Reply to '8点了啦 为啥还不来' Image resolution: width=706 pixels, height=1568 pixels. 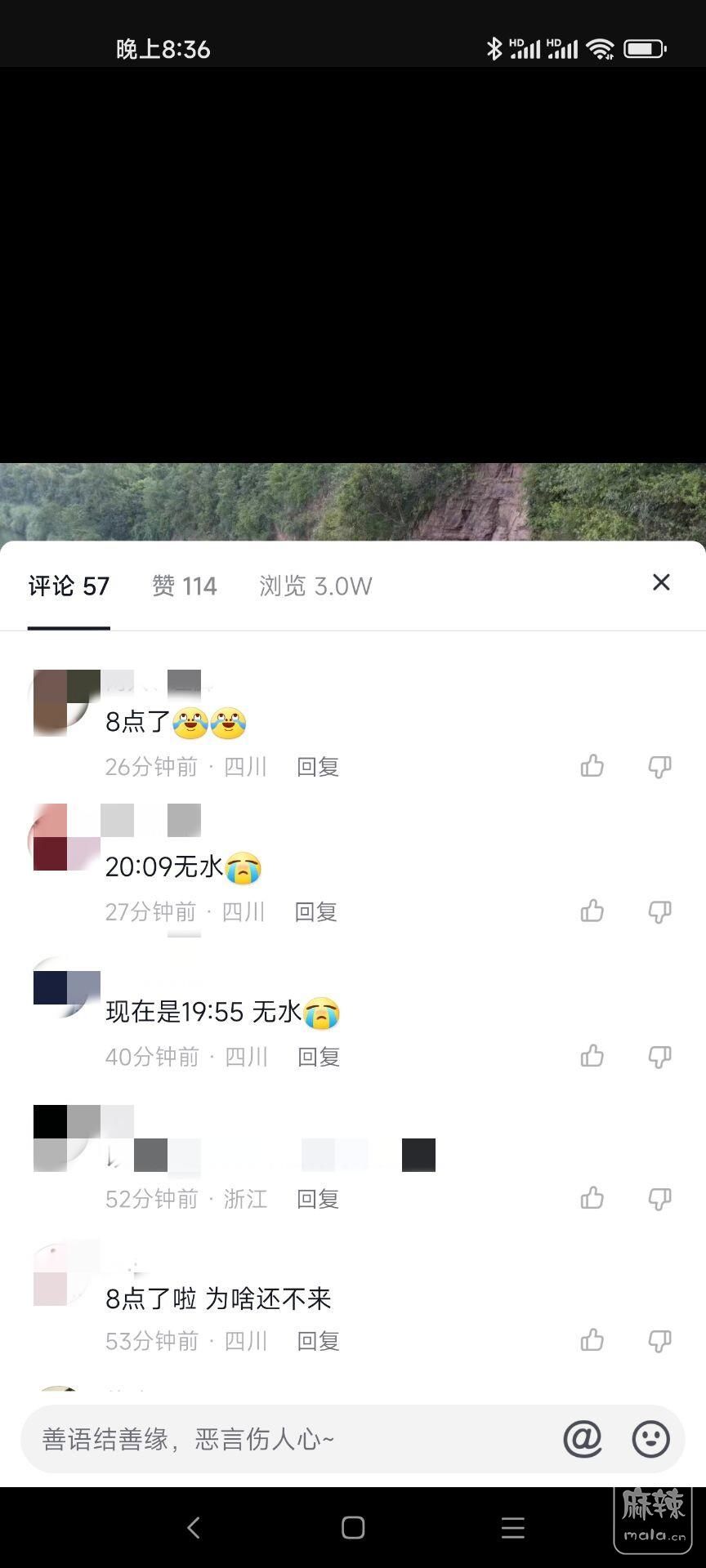click(318, 1341)
